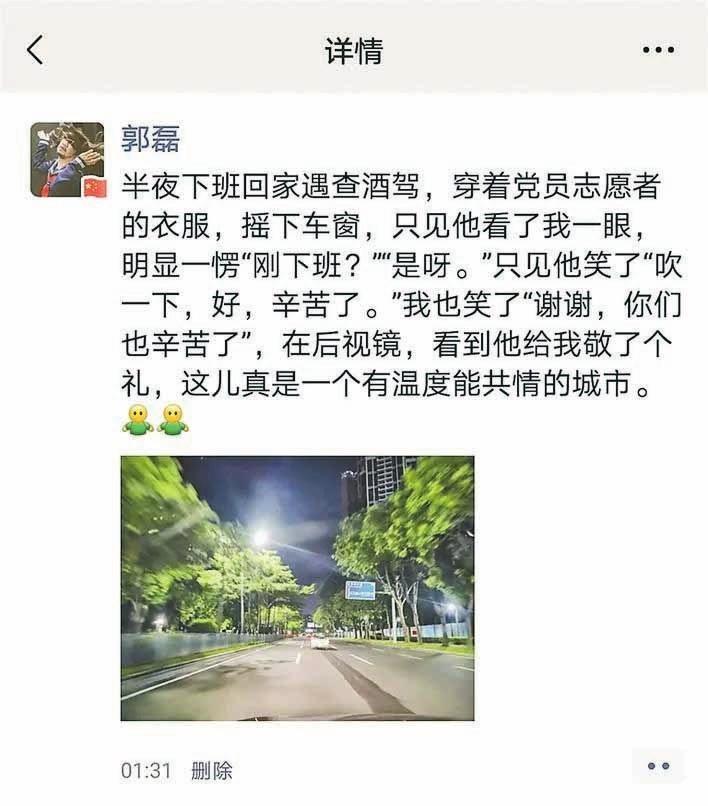This screenshot has width=708, height=806.
Task: Delete this post via 删除
Action: 211,771
